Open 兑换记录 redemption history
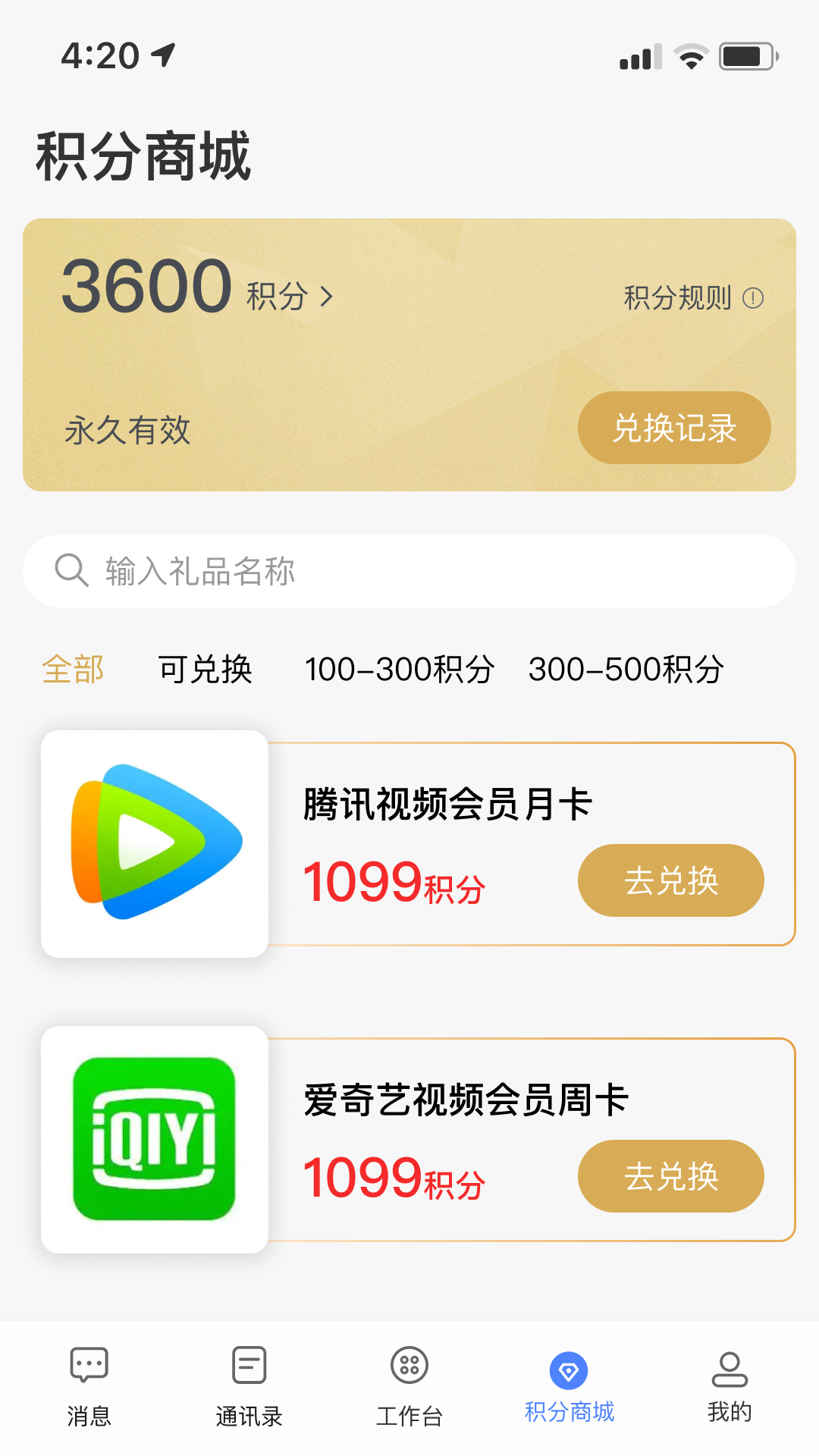 674,428
